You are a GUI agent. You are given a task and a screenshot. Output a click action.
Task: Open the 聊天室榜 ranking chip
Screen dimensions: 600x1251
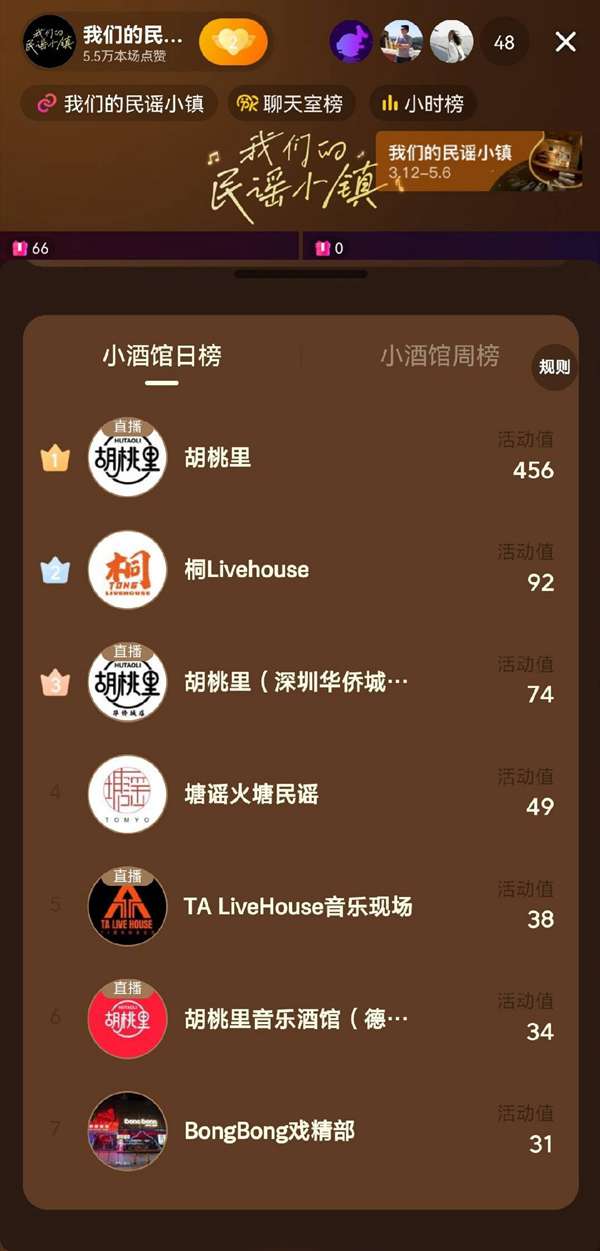point(291,103)
